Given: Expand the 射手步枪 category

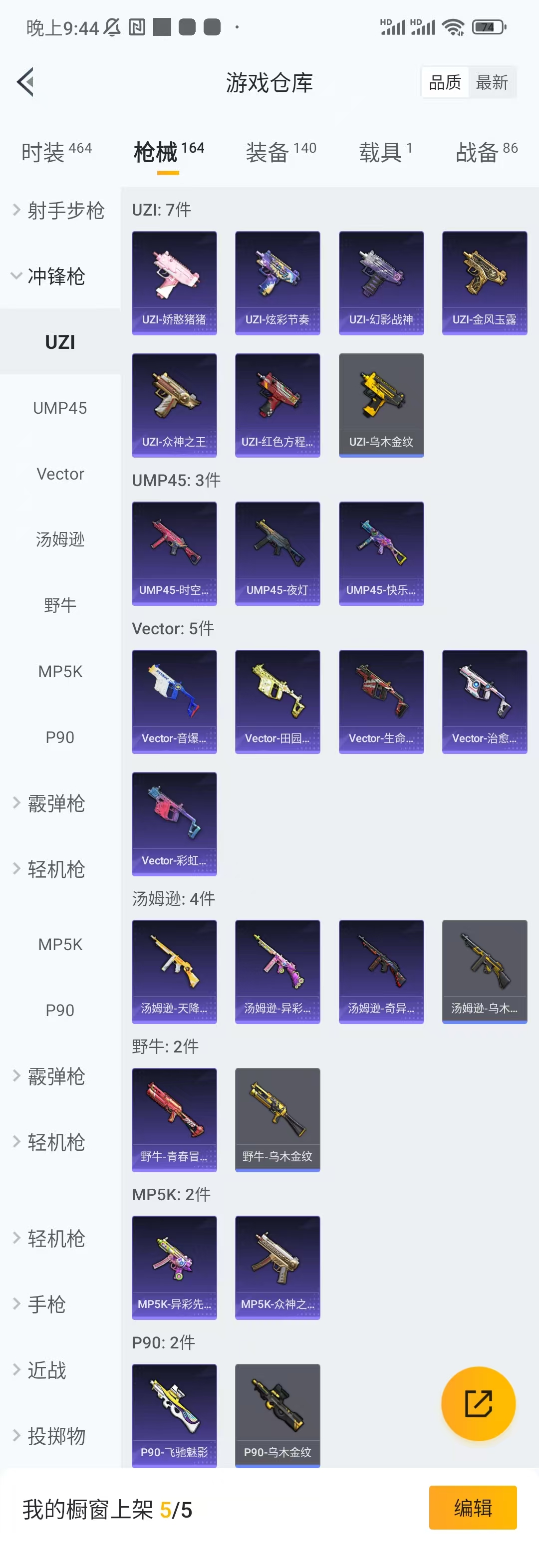Looking at the screenshot, I should [x=58, y=211].
